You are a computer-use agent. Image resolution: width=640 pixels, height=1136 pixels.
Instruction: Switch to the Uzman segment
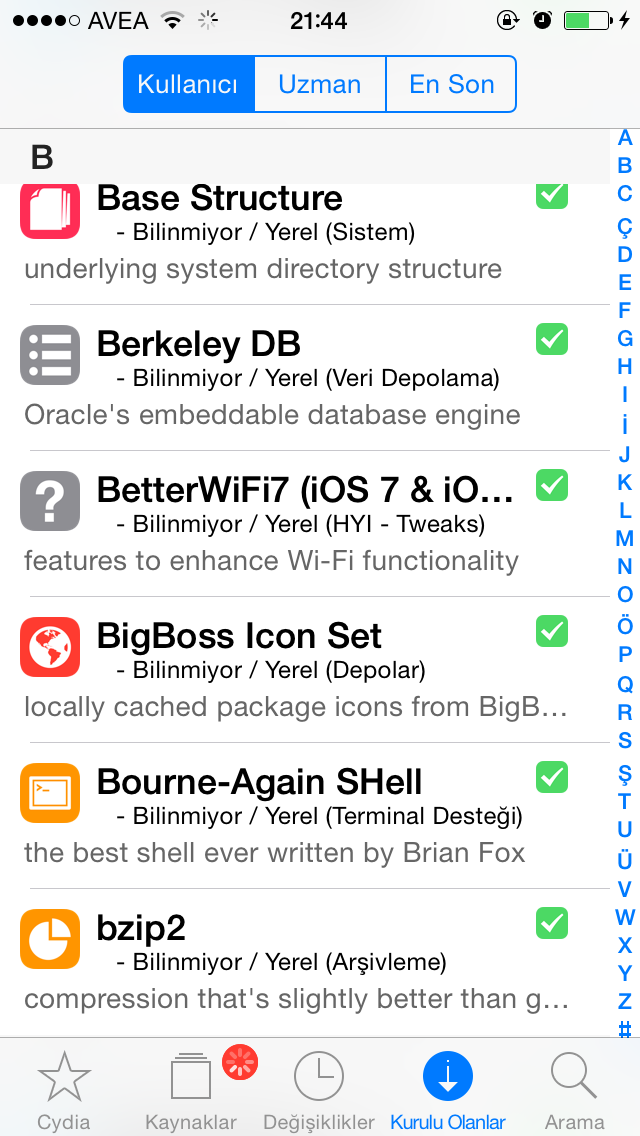coord(320,84)
